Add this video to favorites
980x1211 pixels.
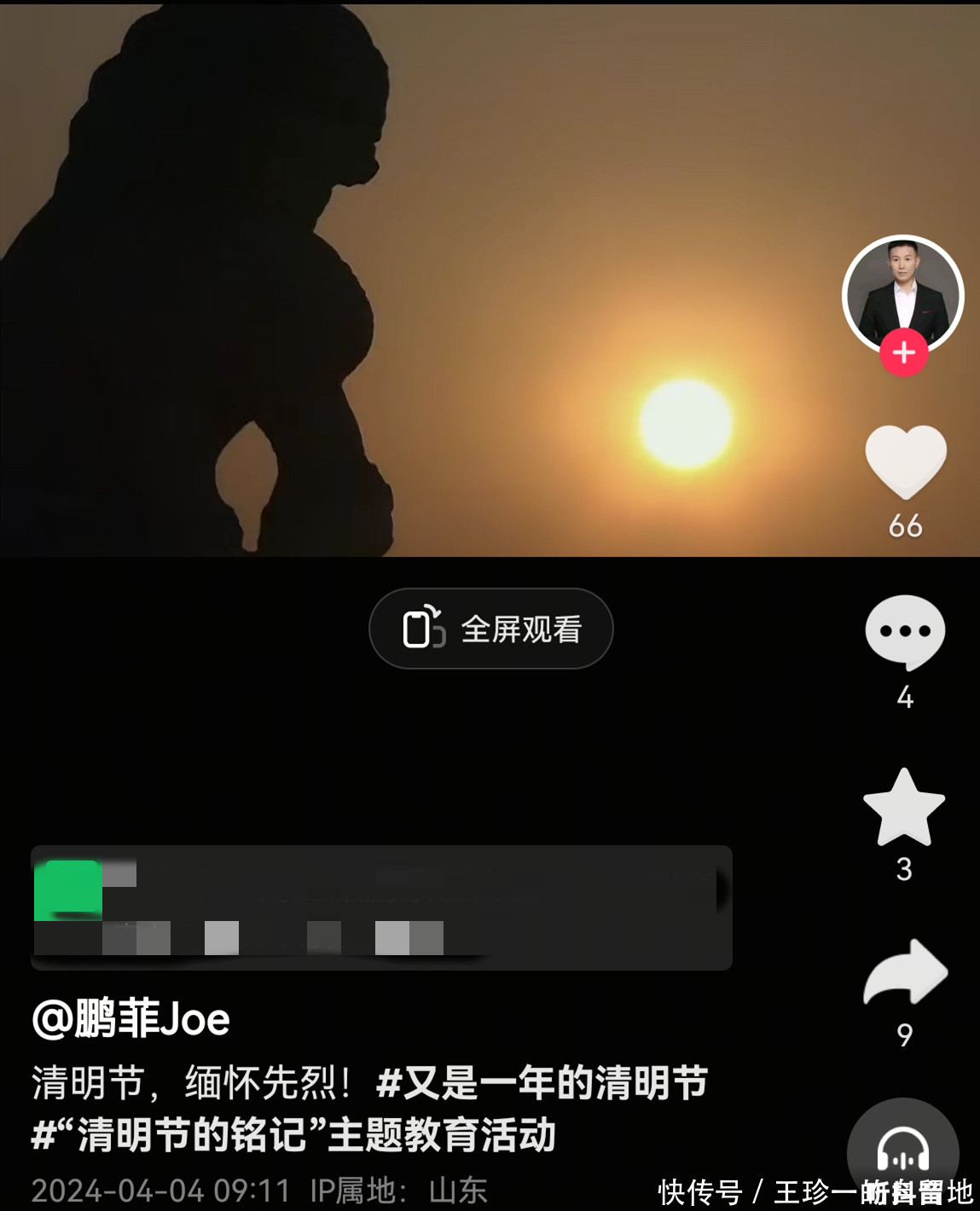coord(904,807)
